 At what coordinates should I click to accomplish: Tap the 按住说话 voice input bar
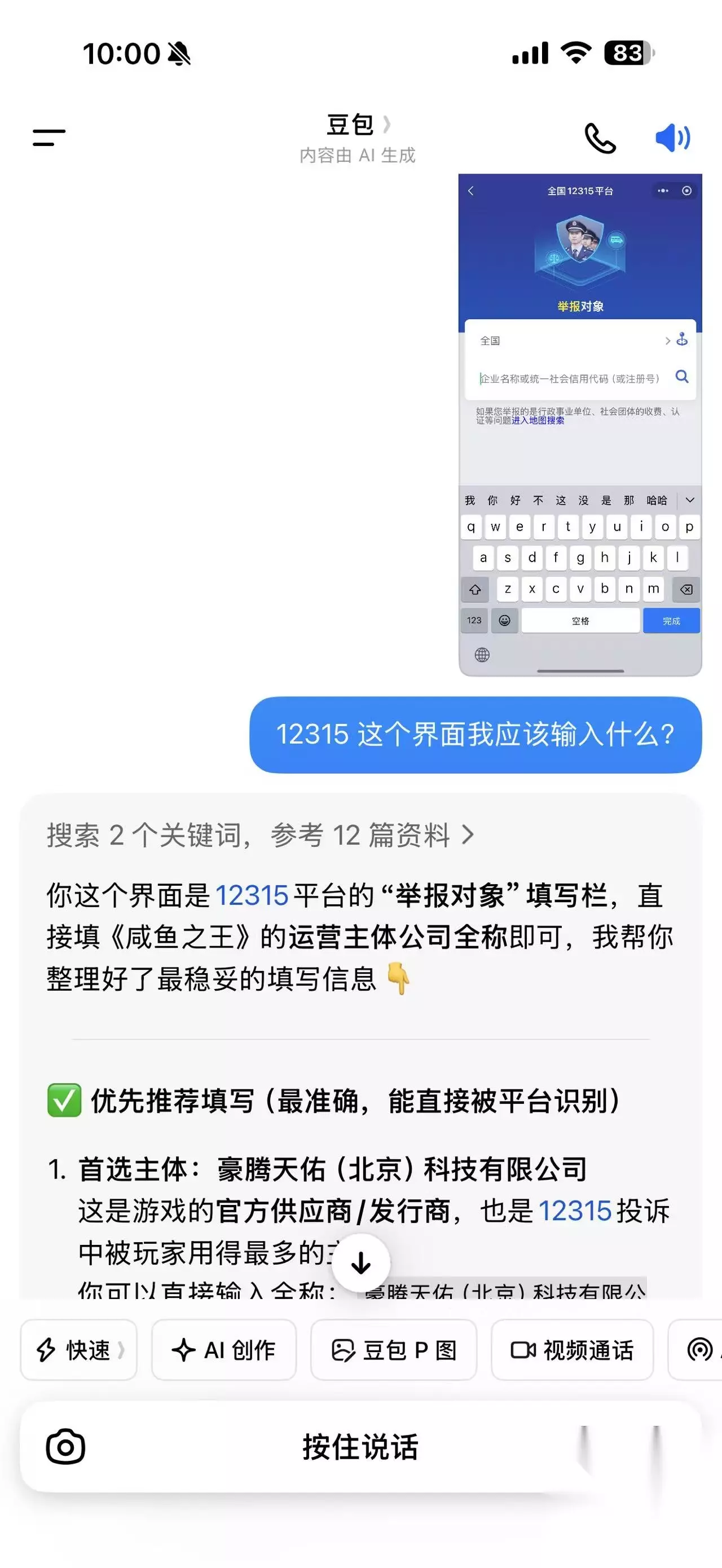click(x=361, y=1447)
